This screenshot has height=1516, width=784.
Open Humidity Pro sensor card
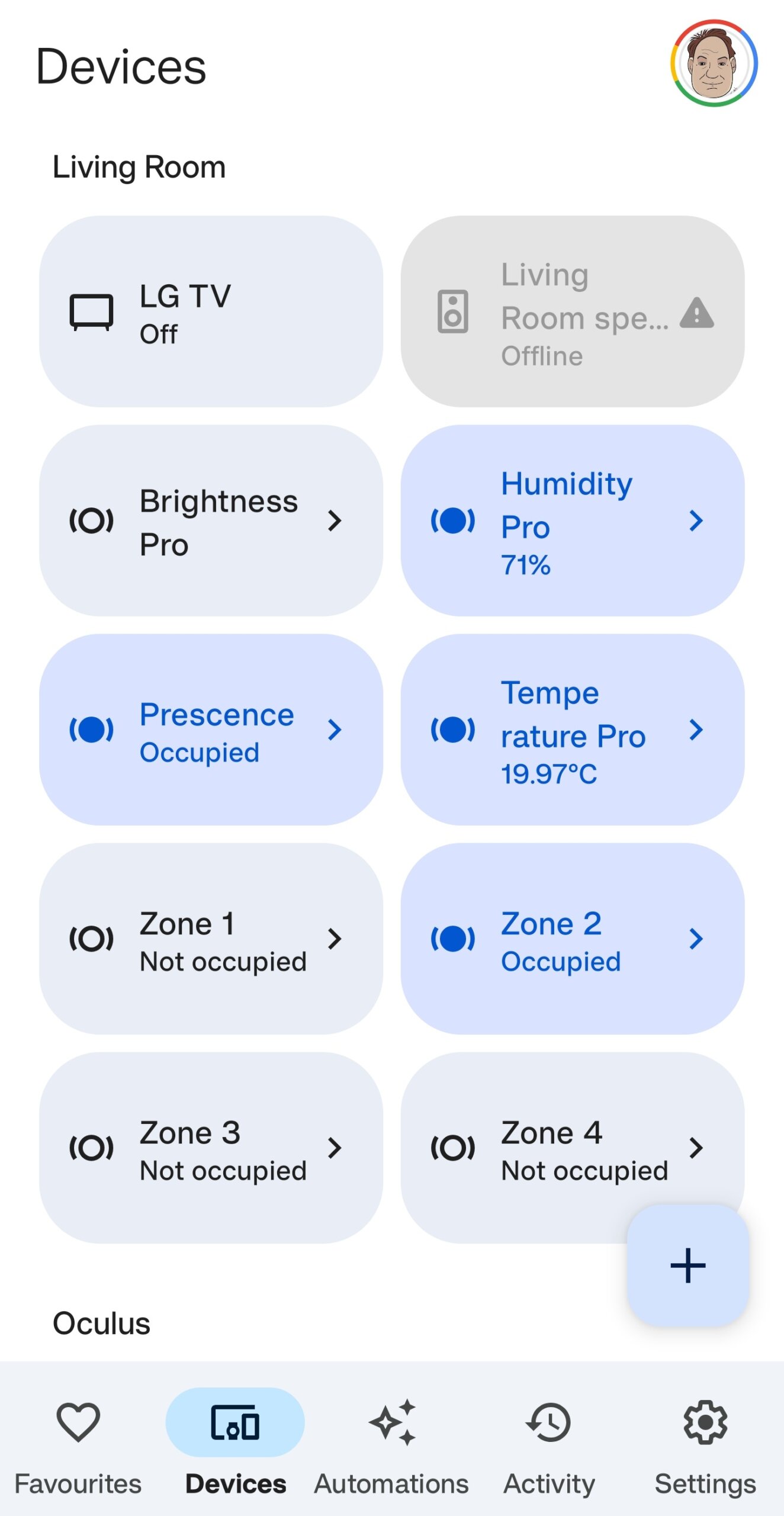click(573, 521)
